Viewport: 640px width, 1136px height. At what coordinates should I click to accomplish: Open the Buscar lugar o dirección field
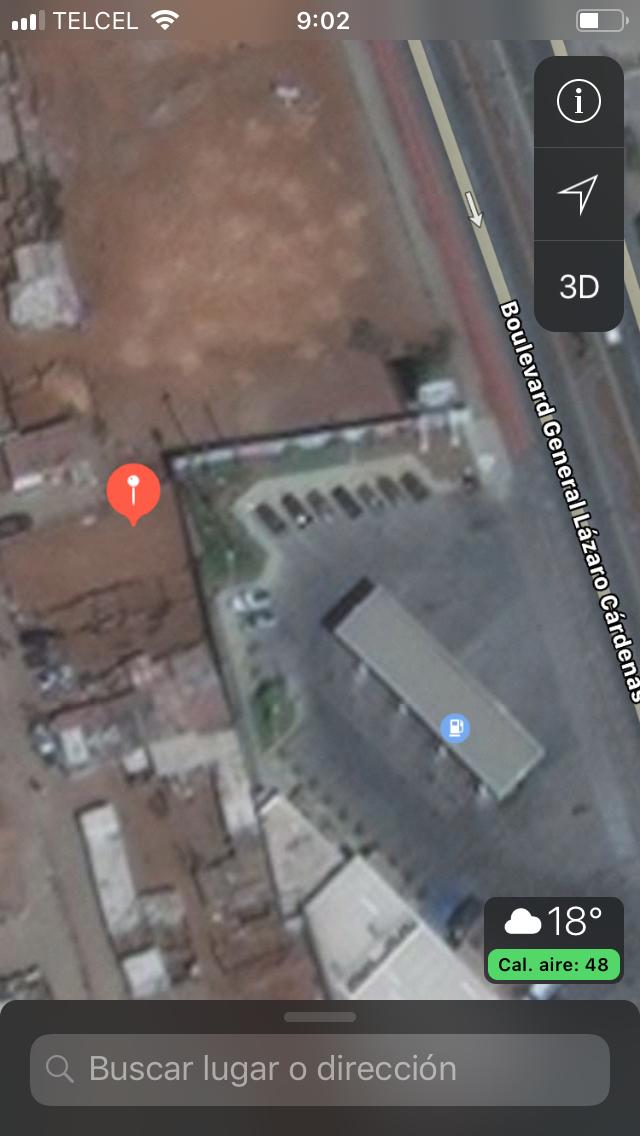coord(320,1069)
